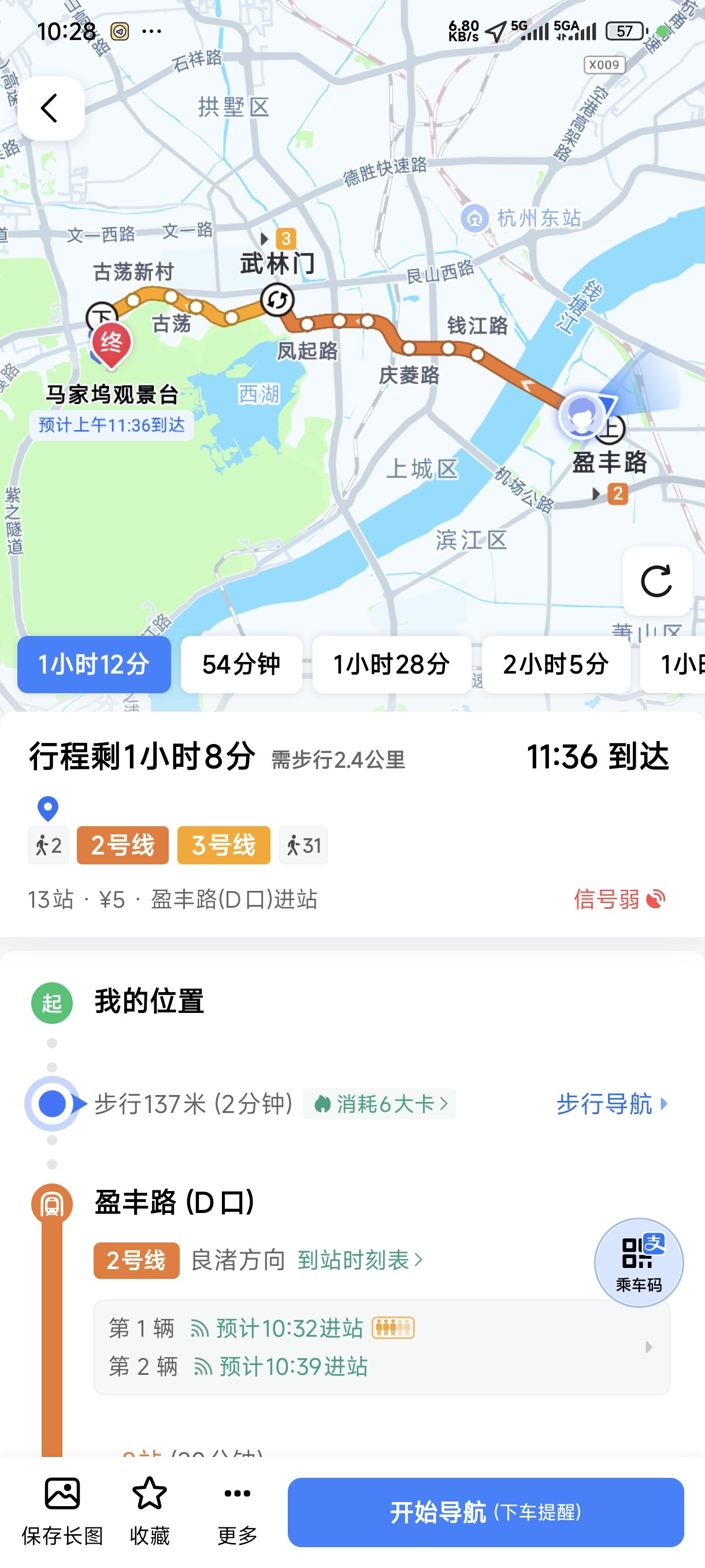Tap the 终 destination marker on map
The height and width of the screenshot is (1568, 705).
click(111, 345)
